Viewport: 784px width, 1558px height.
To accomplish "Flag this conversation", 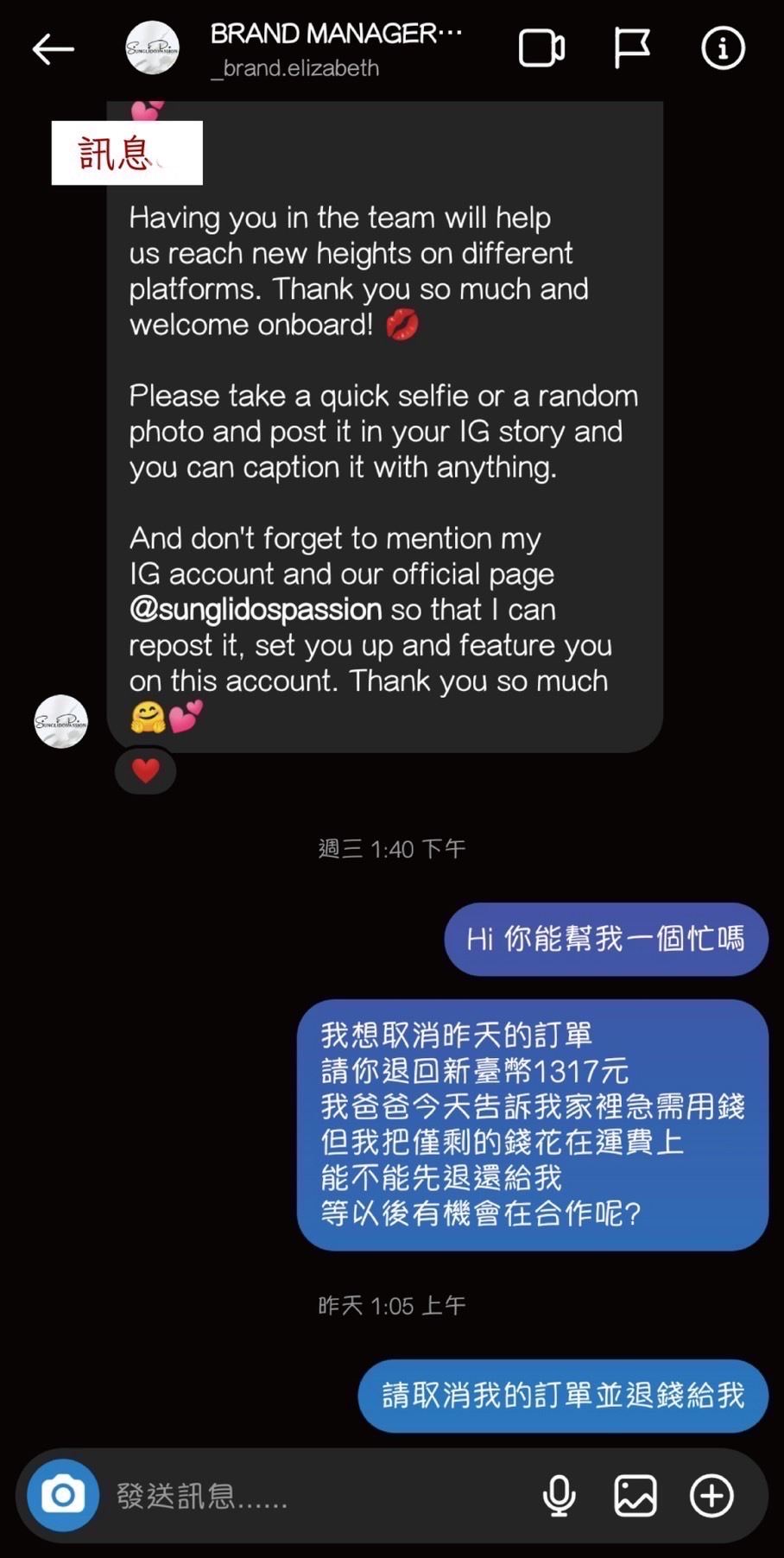I will [631, 48].
